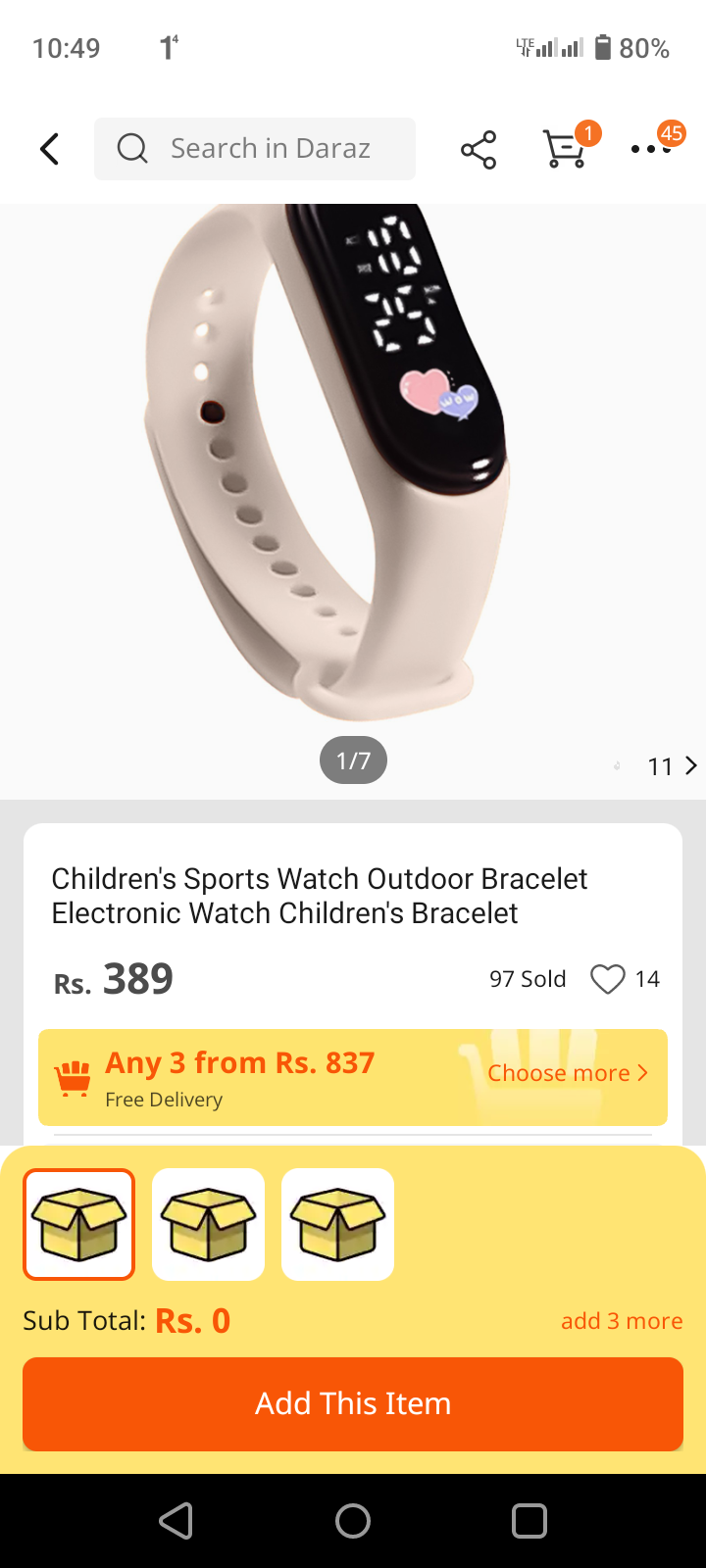706x1568 pixels.
Task: Go to the system home screen
Action: coord(353,1521)
